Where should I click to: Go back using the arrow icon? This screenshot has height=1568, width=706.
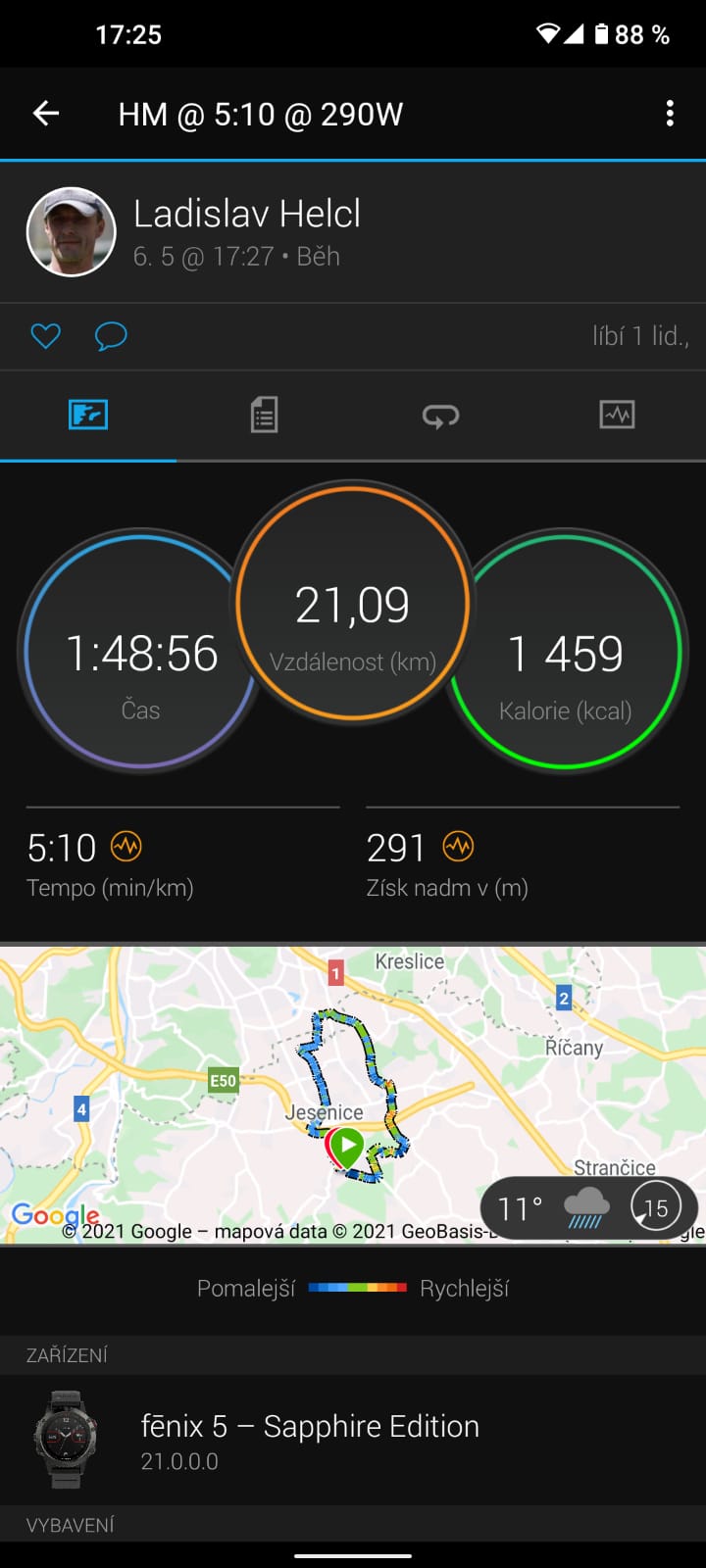pos(46,114)
